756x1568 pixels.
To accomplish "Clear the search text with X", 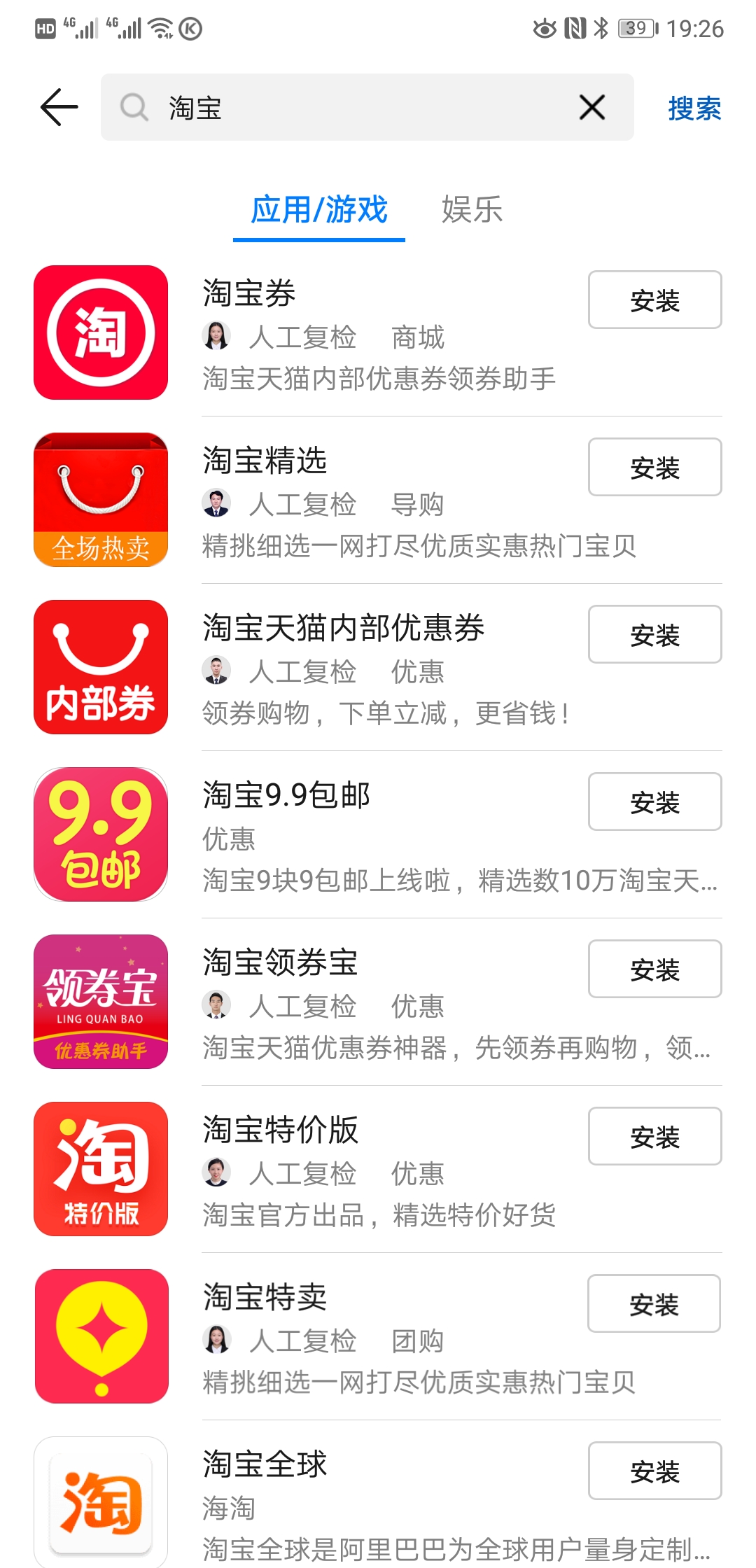I will click(591, 108).
